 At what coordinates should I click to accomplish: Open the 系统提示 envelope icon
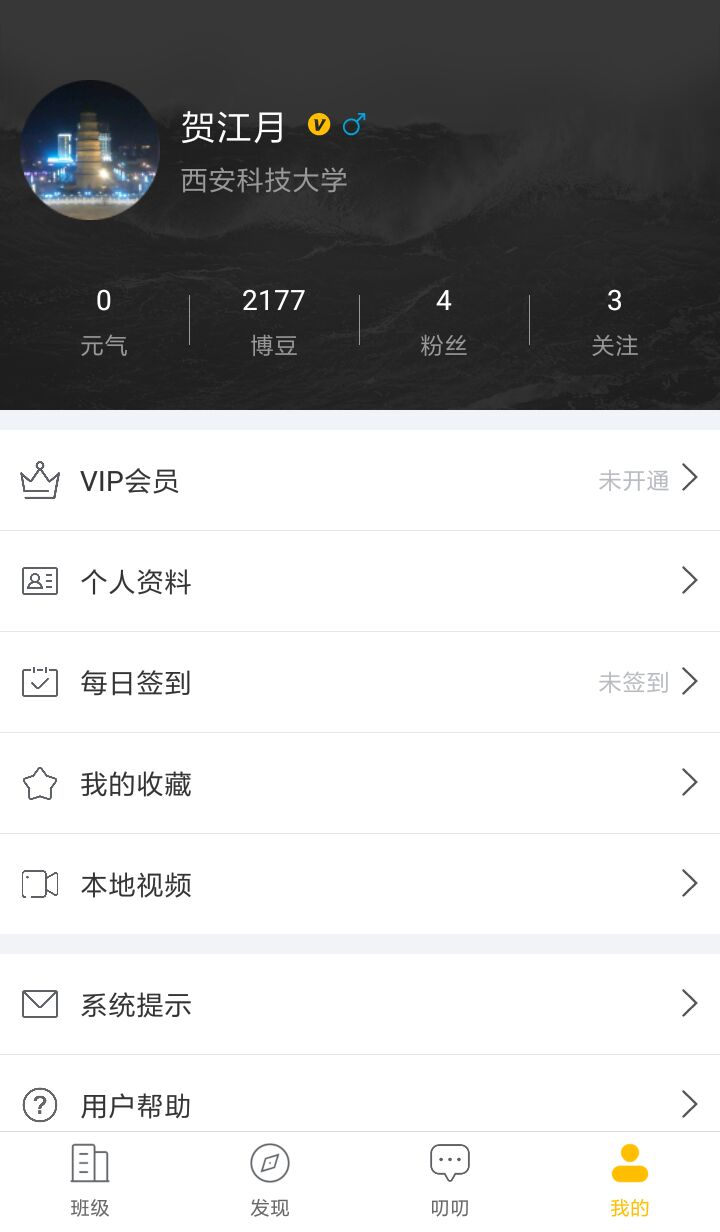click(x=39, y=1004)
